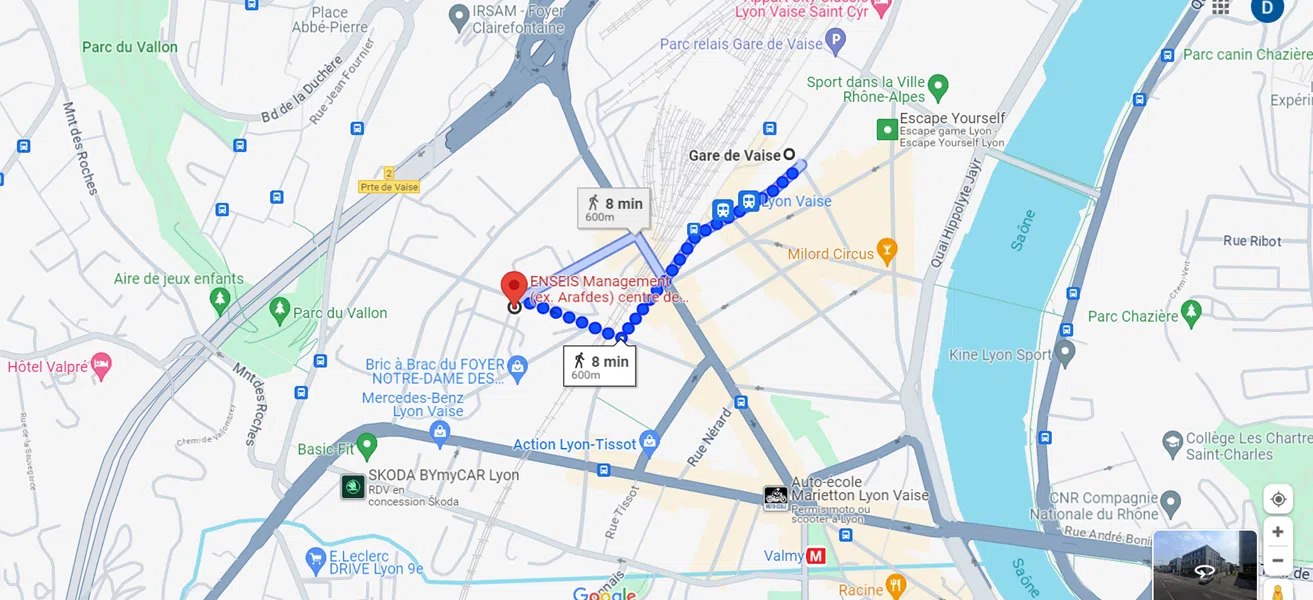The image size is (1313, 600).
Task: Select the main 8 min walking route
Action: pos(600,367)
